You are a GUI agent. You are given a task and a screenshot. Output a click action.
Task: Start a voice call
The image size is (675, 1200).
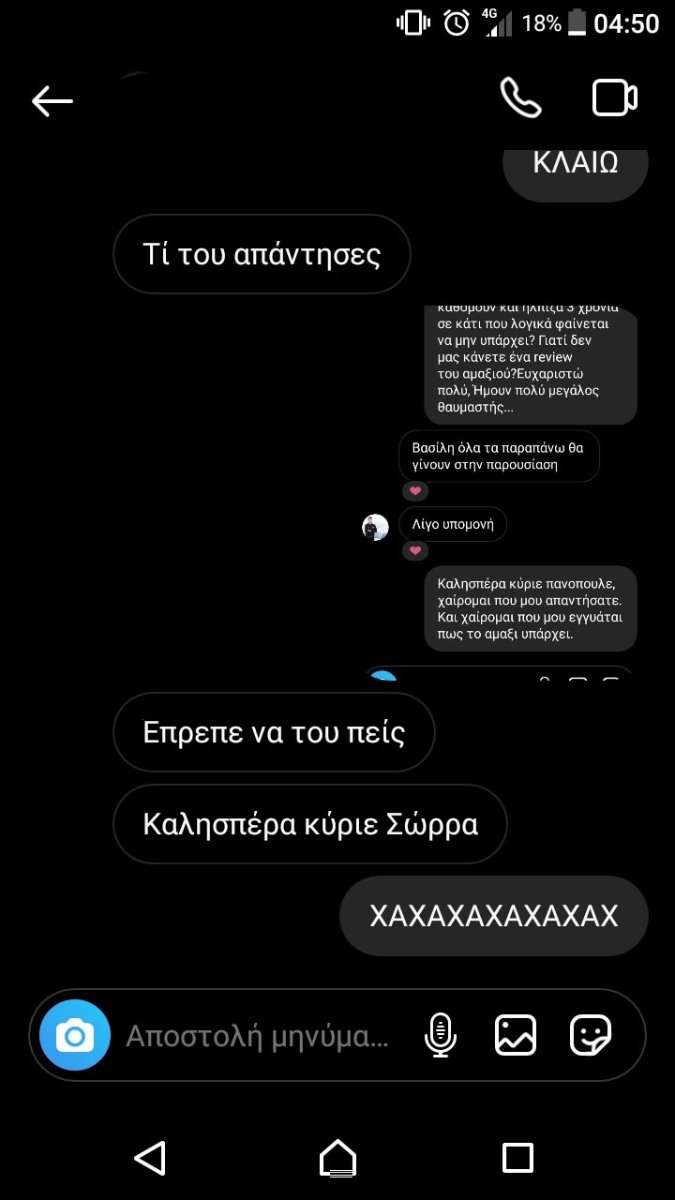[x=520, y=98]
